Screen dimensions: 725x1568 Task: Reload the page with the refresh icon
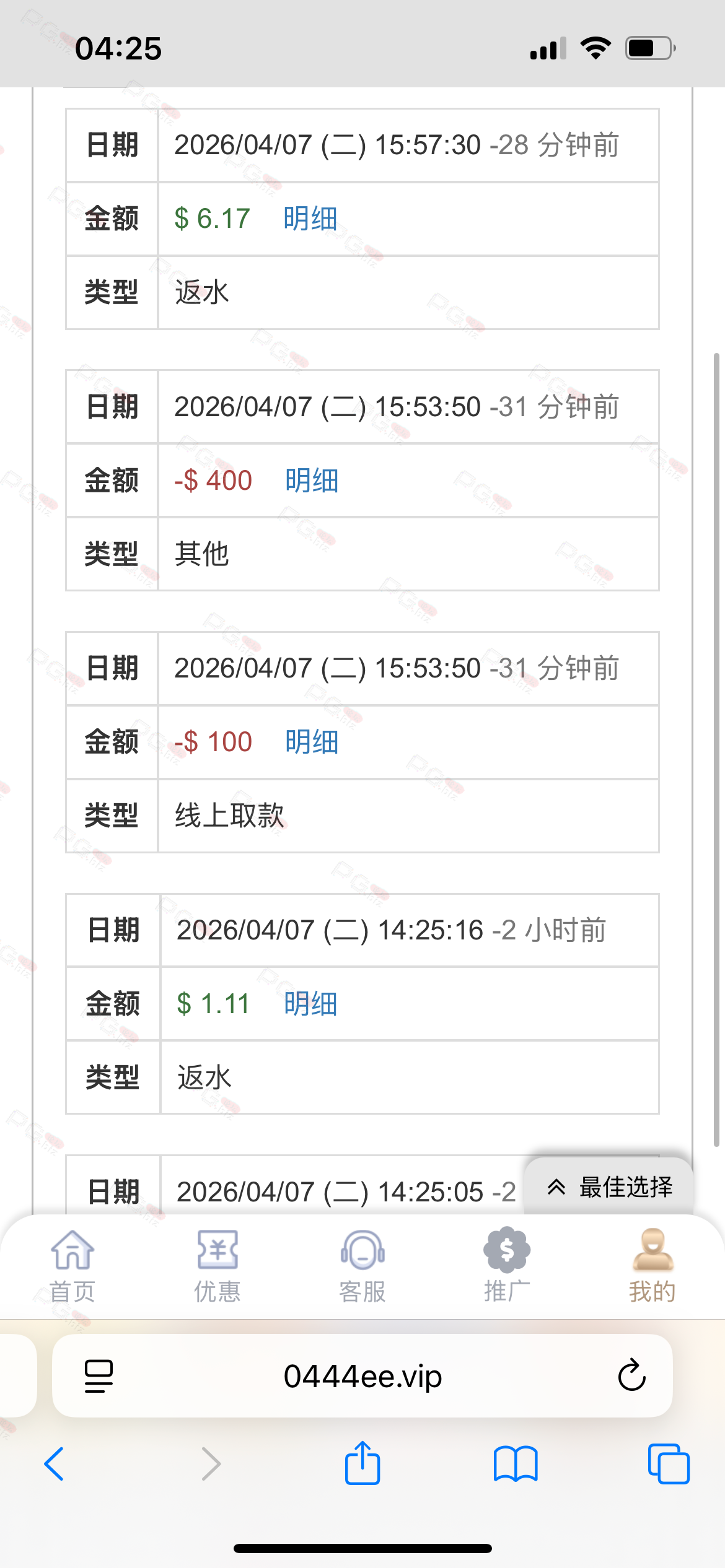(x=631, y=1375)
